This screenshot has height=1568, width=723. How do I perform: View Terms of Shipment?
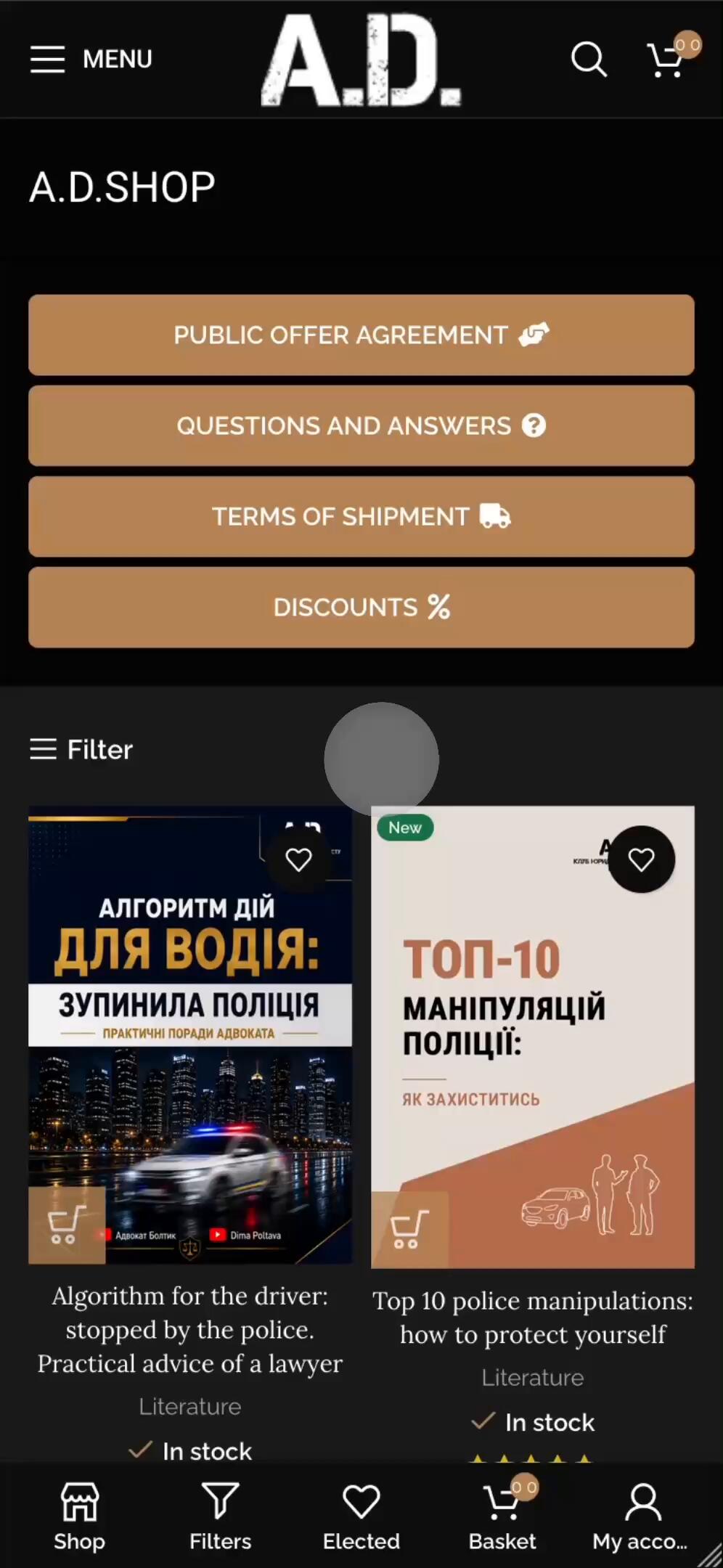click(361, 516)
